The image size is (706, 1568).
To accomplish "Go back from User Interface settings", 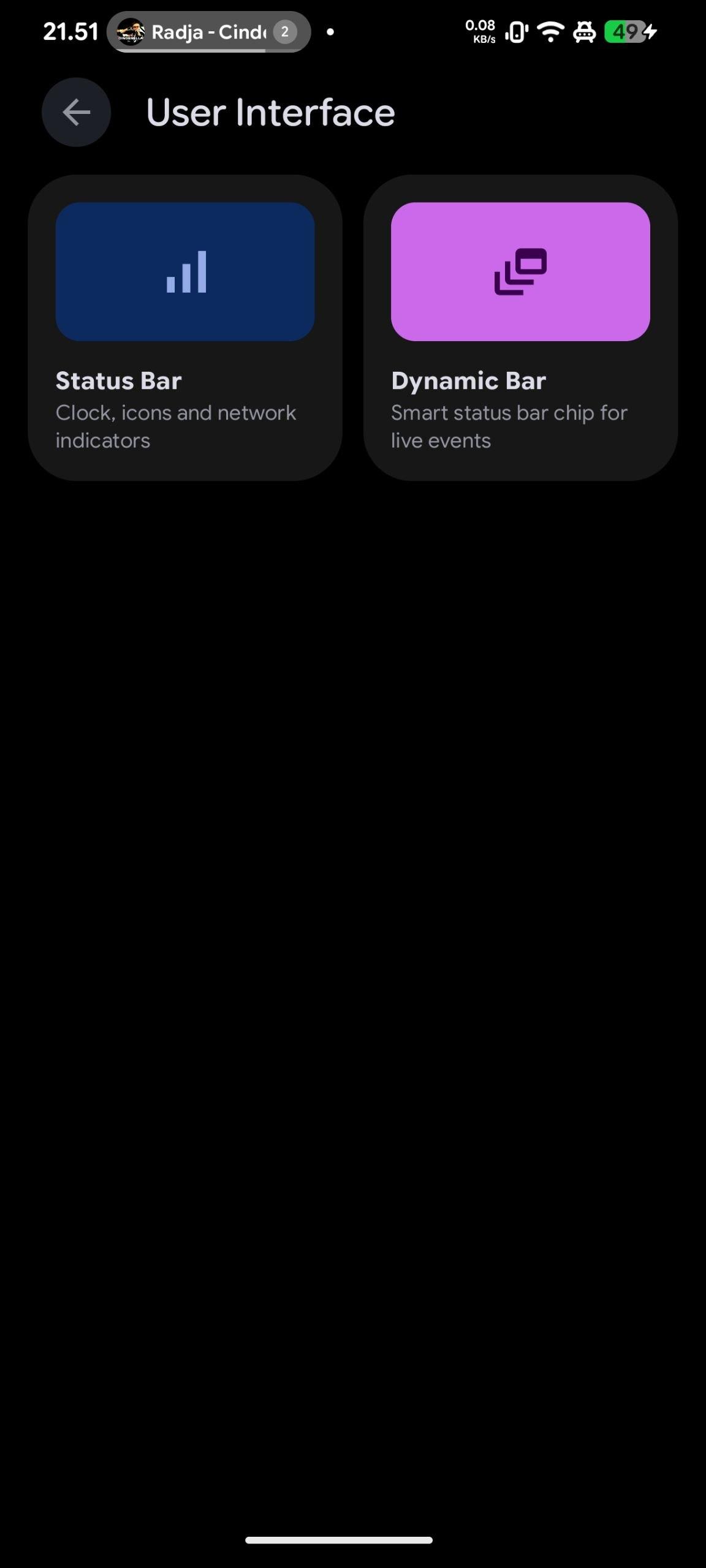I will (76, 112).
